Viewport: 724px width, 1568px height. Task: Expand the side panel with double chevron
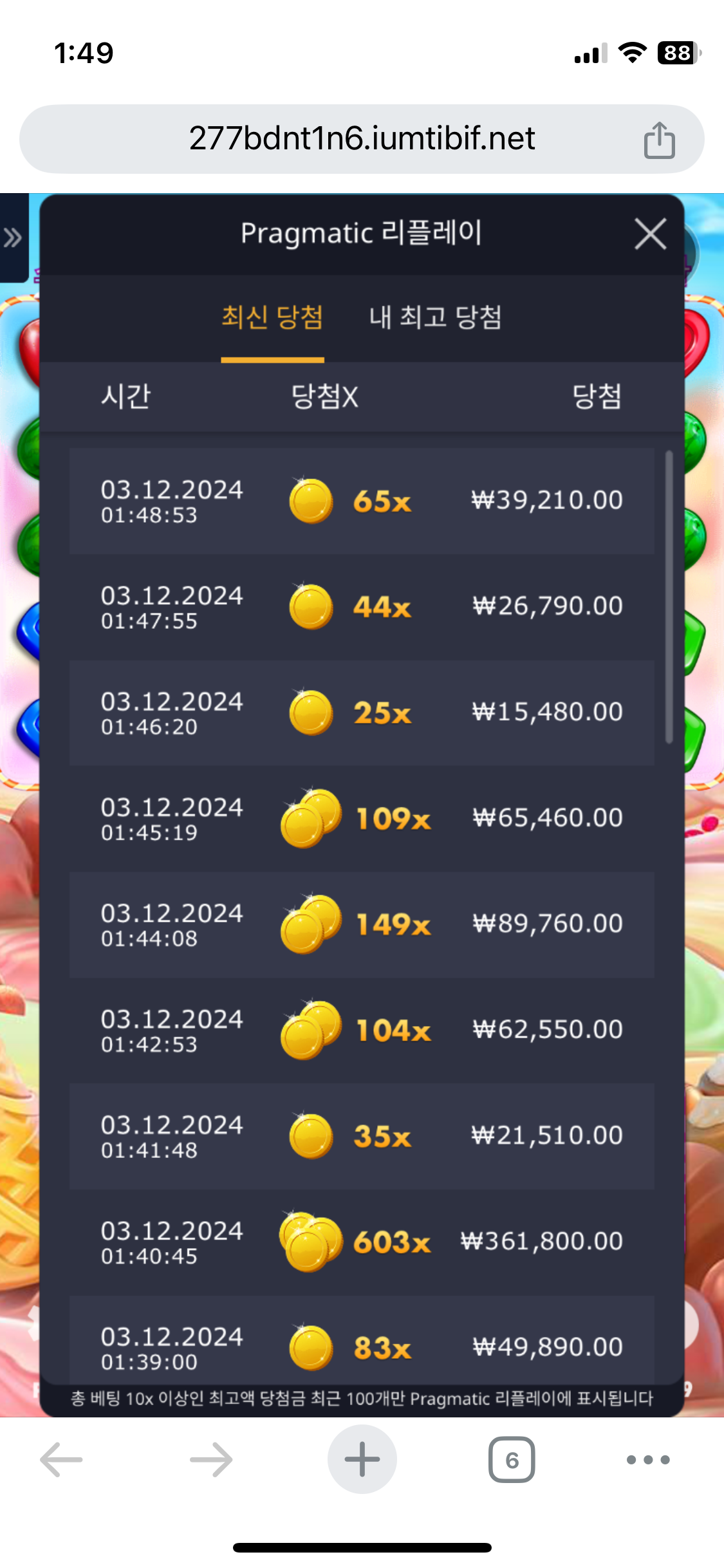(x=13, y=238)
